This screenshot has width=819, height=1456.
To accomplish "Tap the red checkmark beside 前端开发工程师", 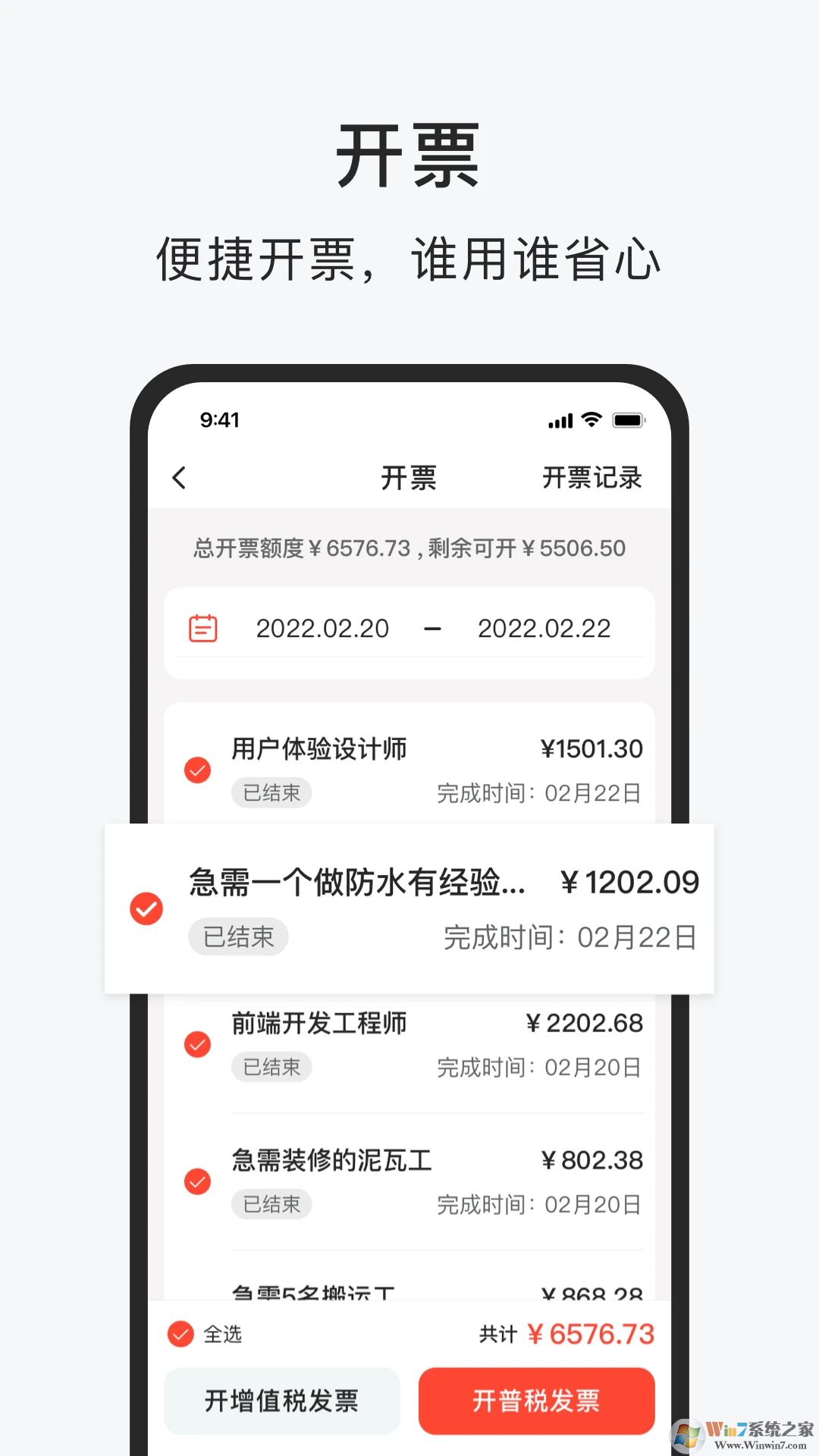I will pyautogui.click(x=197, y=1044).
